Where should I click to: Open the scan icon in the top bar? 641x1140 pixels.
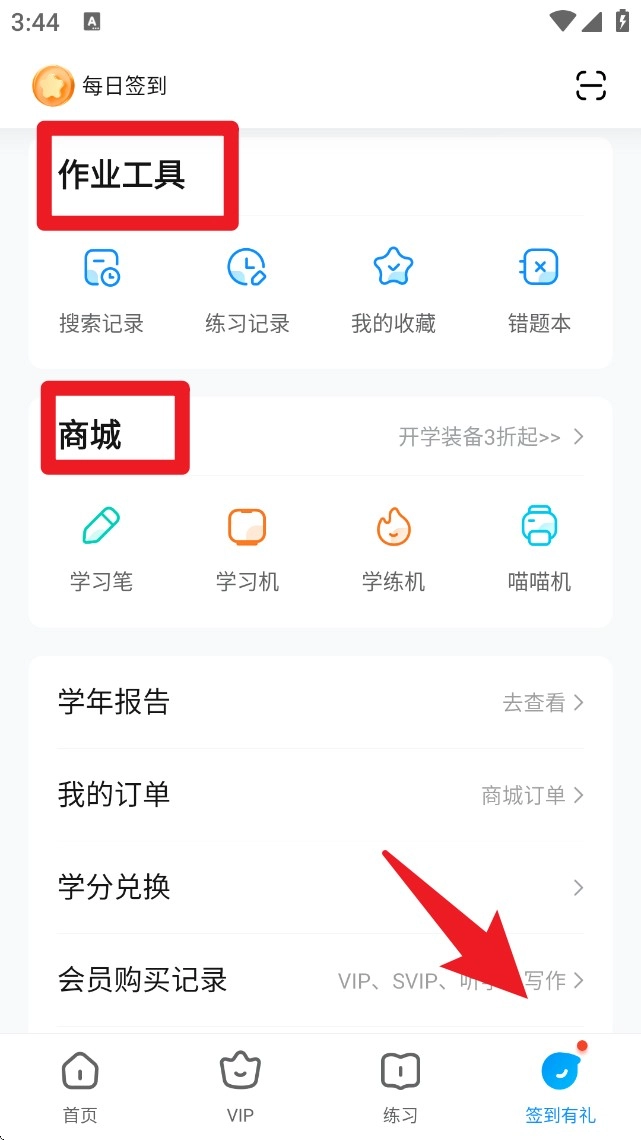pyautogui.click(x=591, y=86)
